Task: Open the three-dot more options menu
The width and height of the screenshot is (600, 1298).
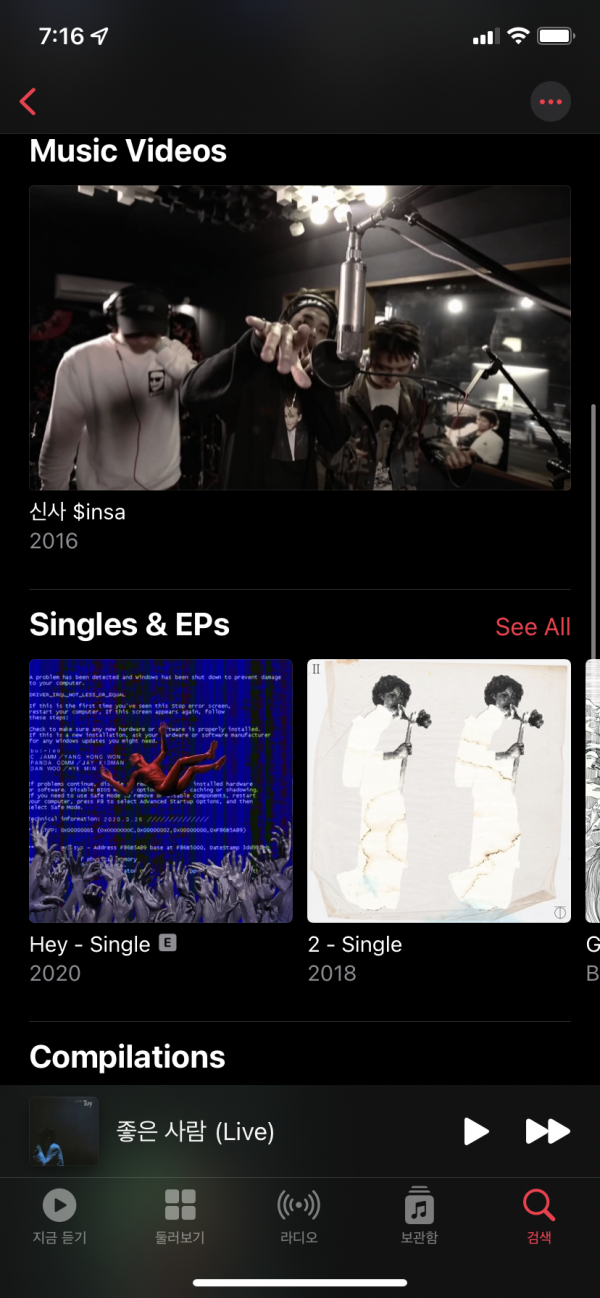Action: pyautogui.click(x=550, y=102)
